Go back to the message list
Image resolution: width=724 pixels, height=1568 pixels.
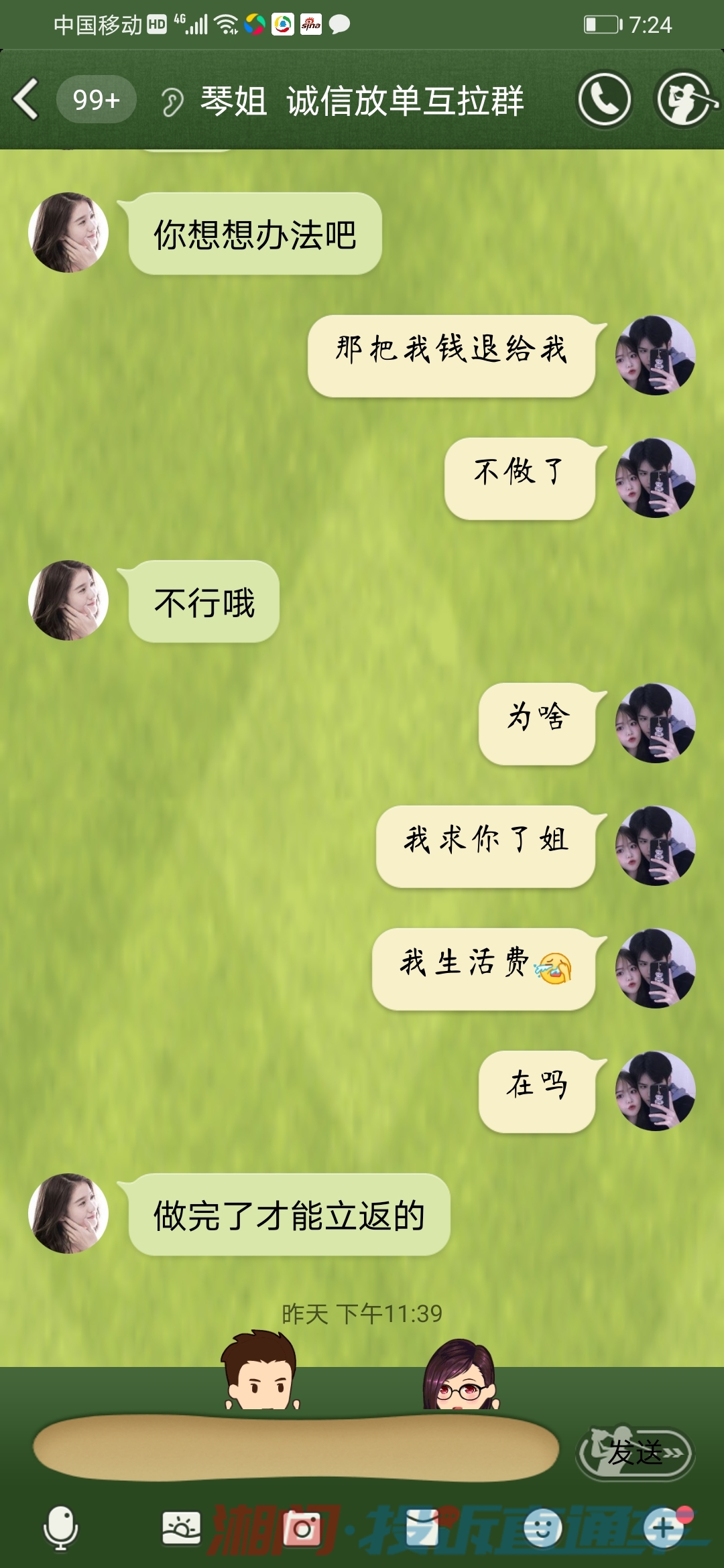(x=27, y=100)
